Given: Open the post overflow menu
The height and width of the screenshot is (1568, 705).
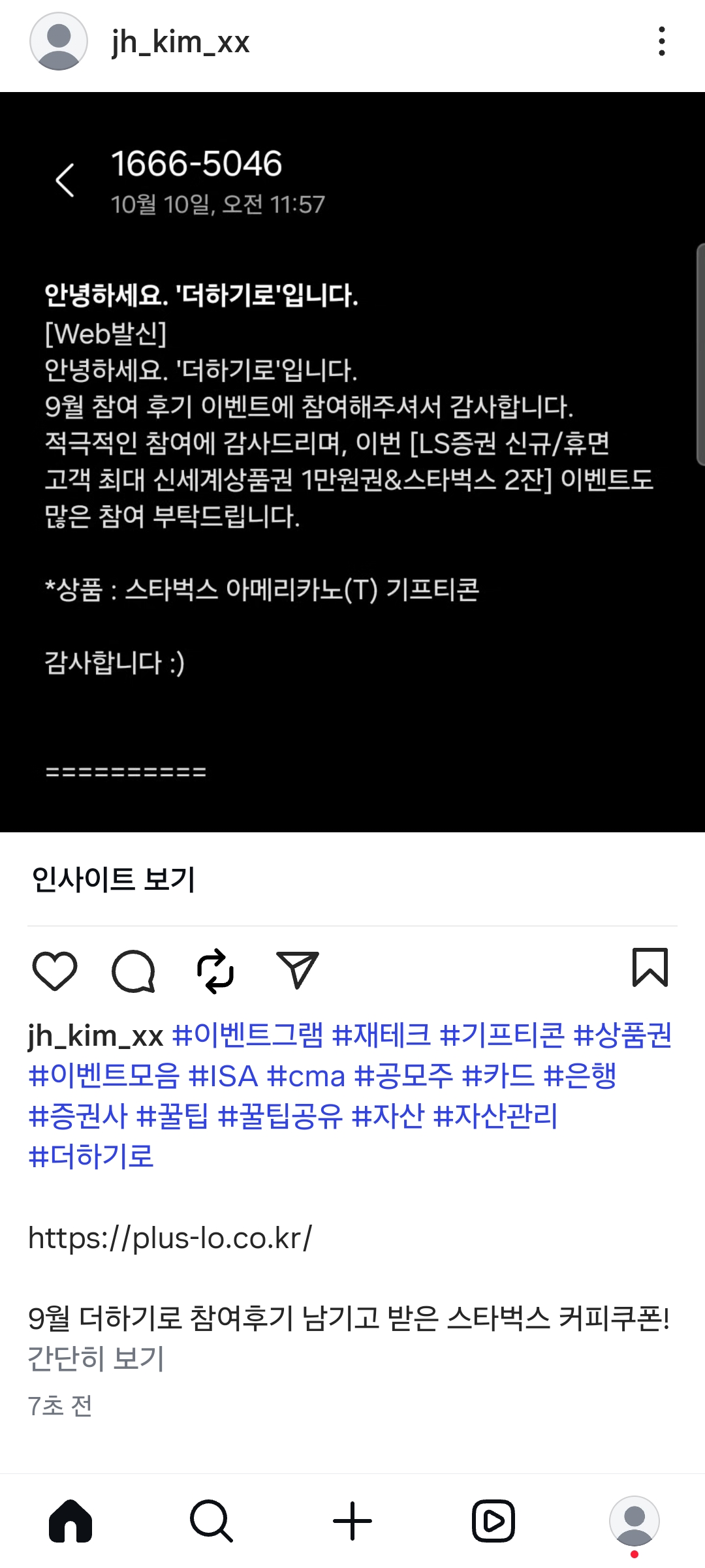Looking at the screenshot, I should [661, 42].
